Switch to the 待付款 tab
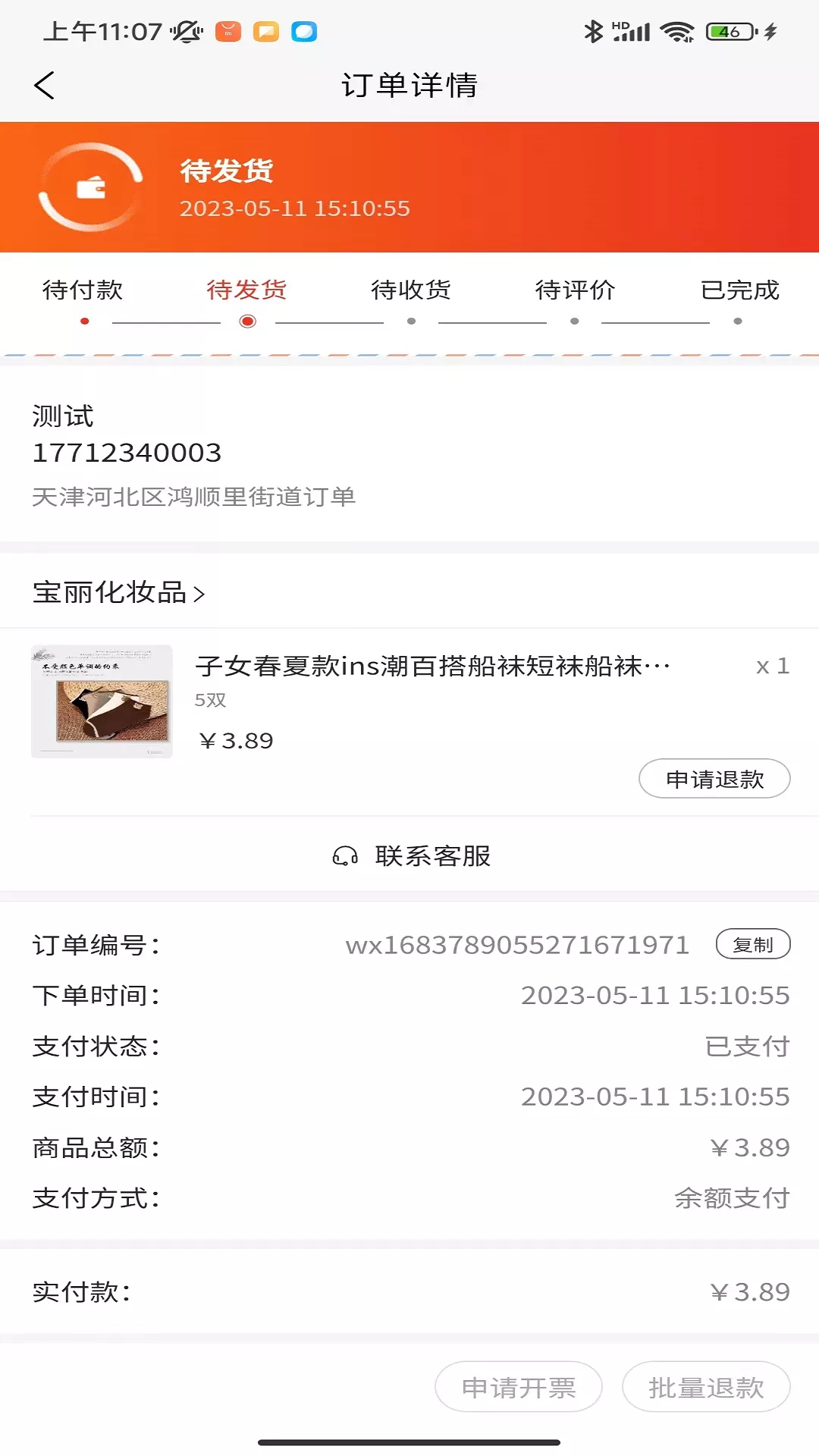The width and height of the screenshot is (819, 1456). (84, 290)
